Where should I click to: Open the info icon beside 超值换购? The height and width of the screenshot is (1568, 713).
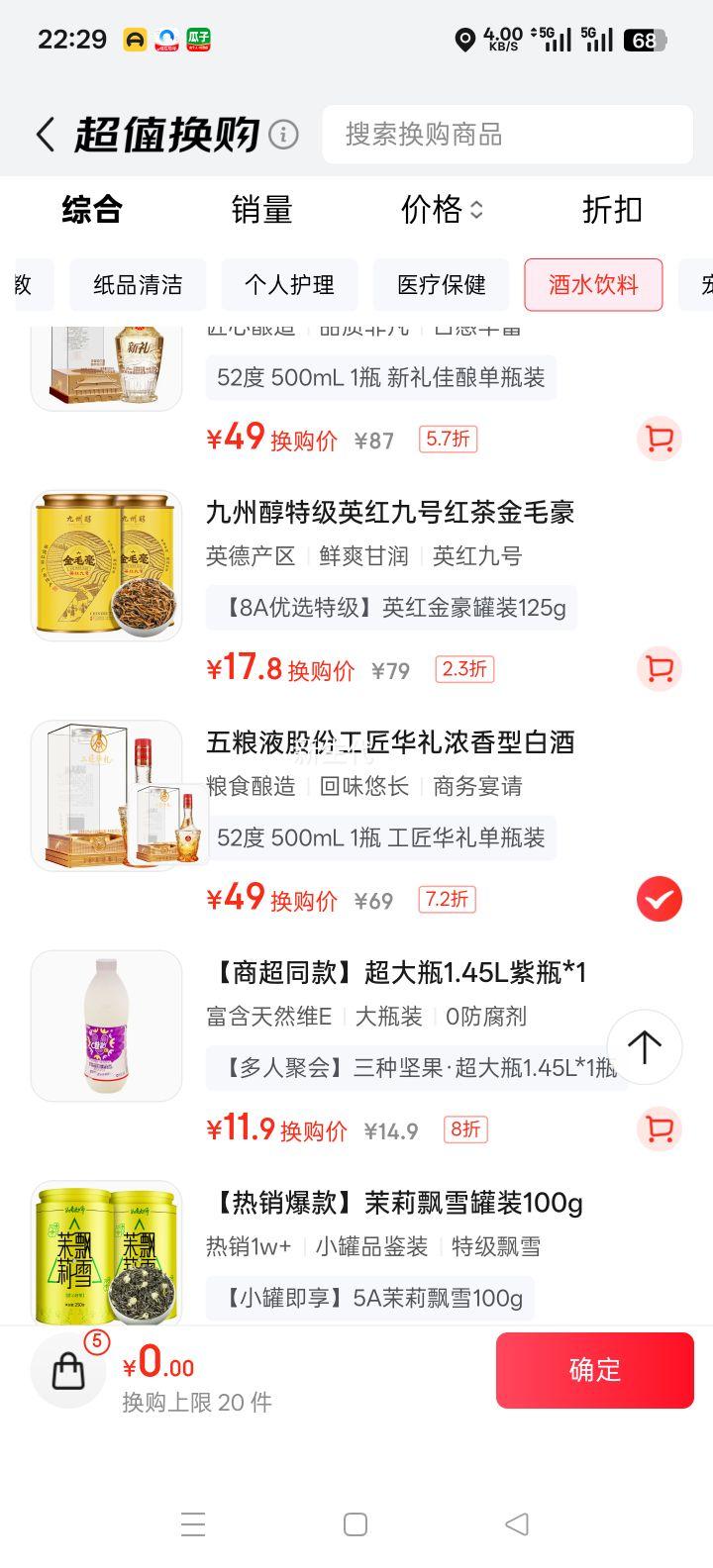(283, 135)
